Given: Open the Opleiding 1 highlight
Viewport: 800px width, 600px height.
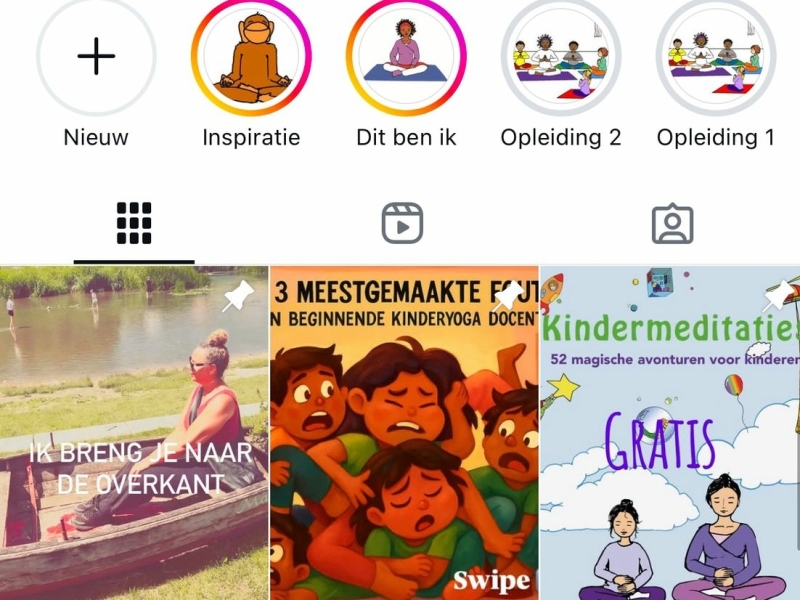Looking at the screenshot, I should [715, 57].
